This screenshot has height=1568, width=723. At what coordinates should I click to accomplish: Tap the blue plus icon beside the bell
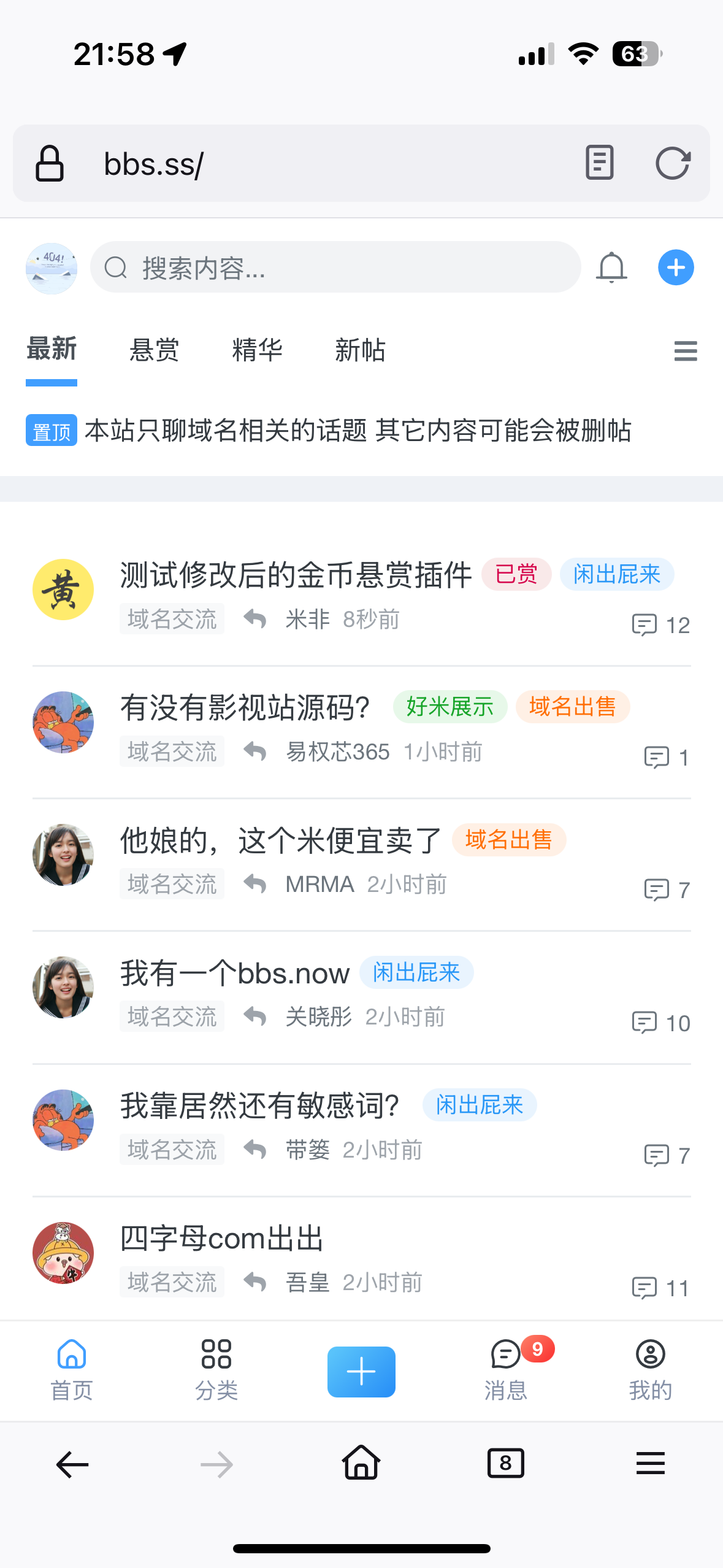676,267
